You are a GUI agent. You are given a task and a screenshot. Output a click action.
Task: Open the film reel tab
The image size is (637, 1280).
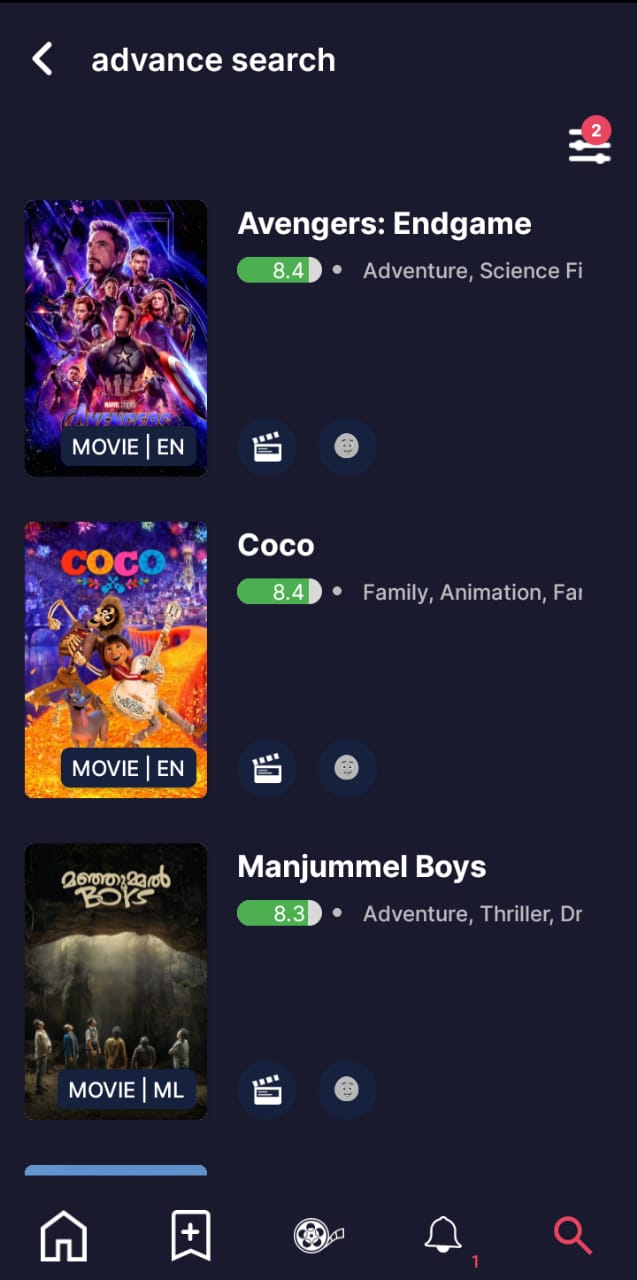pyautogui.click(x=318, y=1237)
